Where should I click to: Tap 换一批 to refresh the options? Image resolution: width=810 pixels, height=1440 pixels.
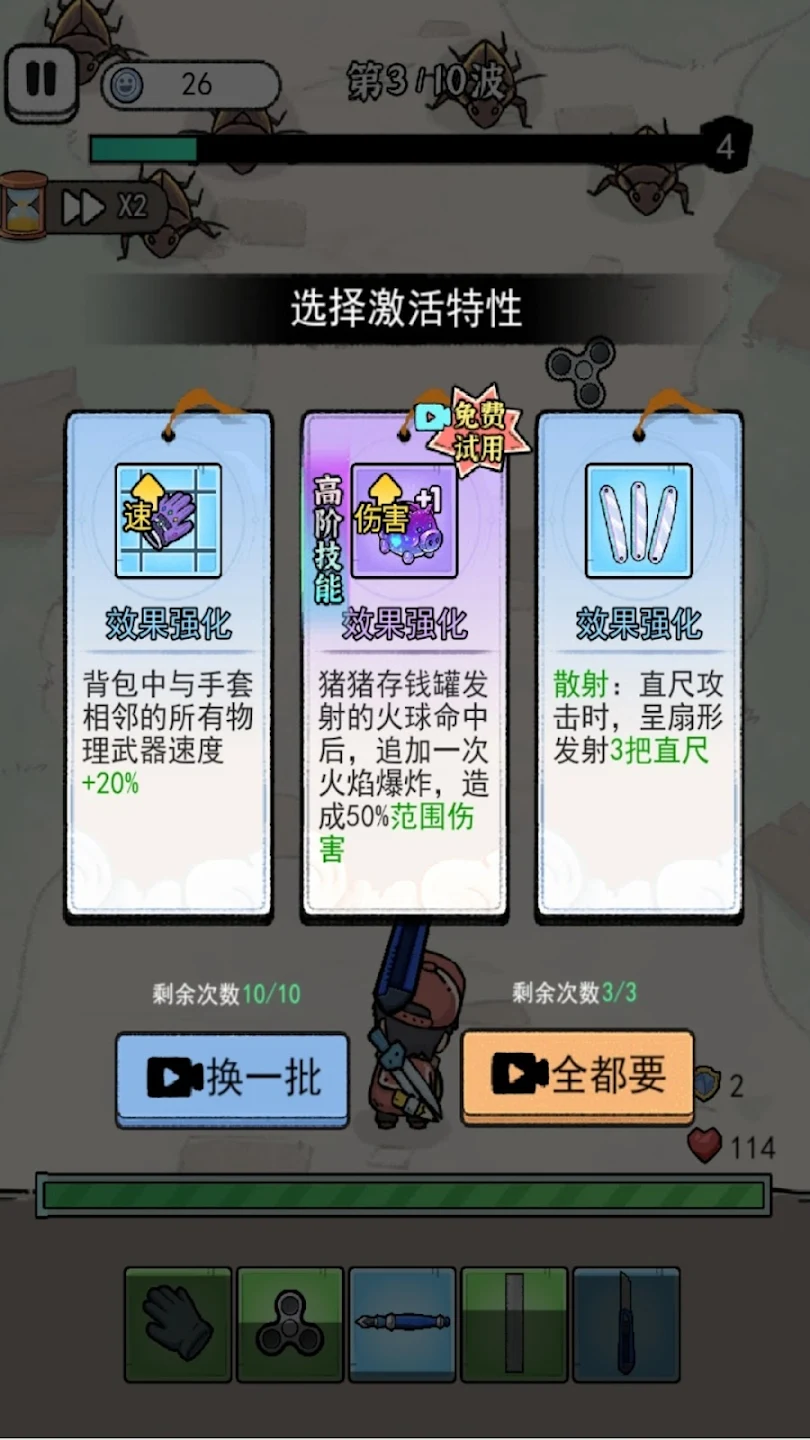[x=232, y=1078]
